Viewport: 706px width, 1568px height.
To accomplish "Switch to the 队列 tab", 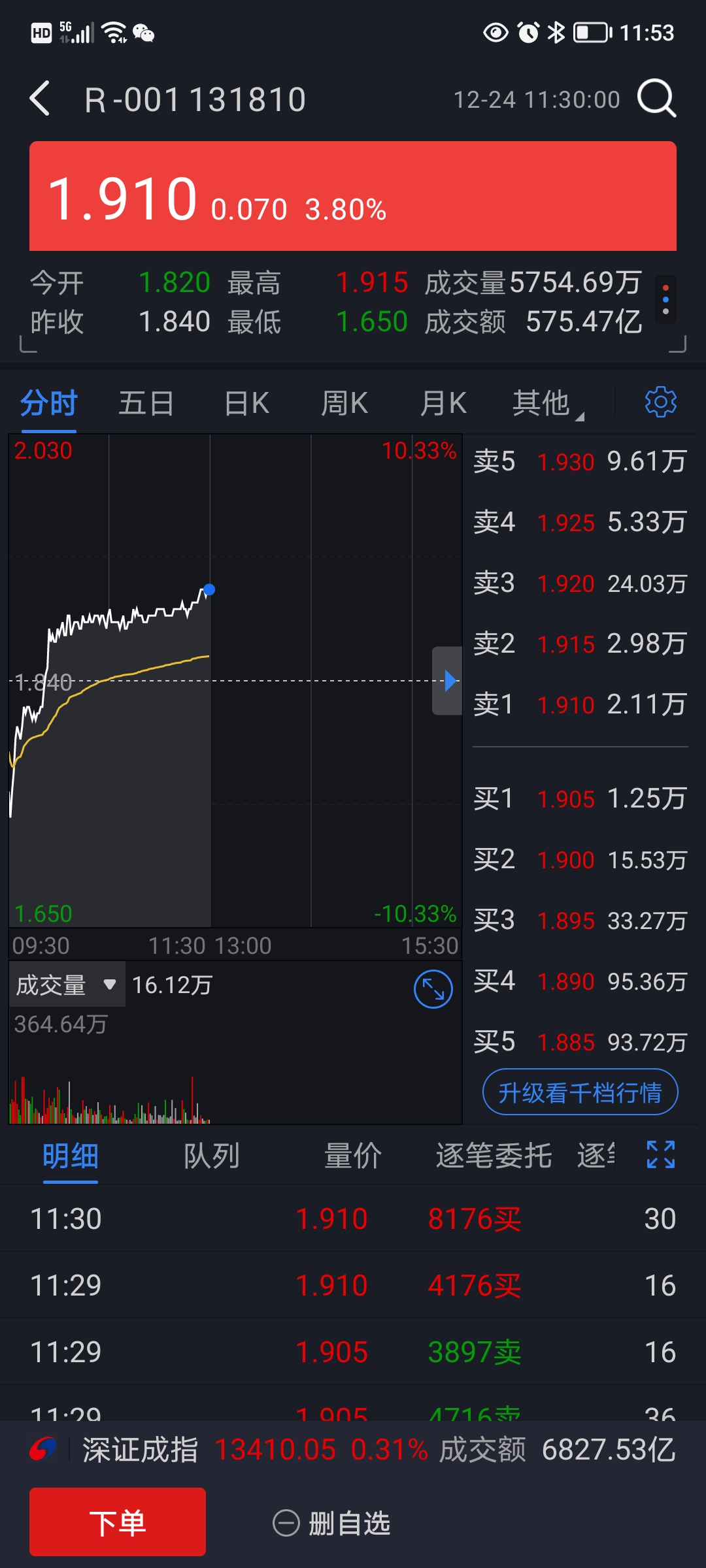I will pos(211,1156).
